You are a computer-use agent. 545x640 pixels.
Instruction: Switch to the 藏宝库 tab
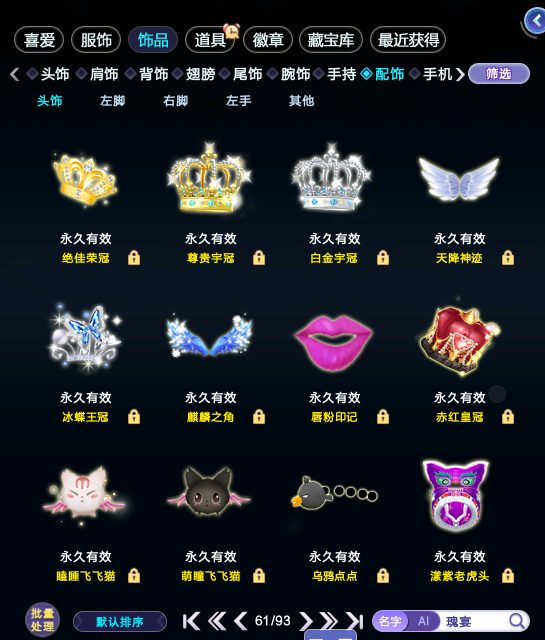coord(331,40)
